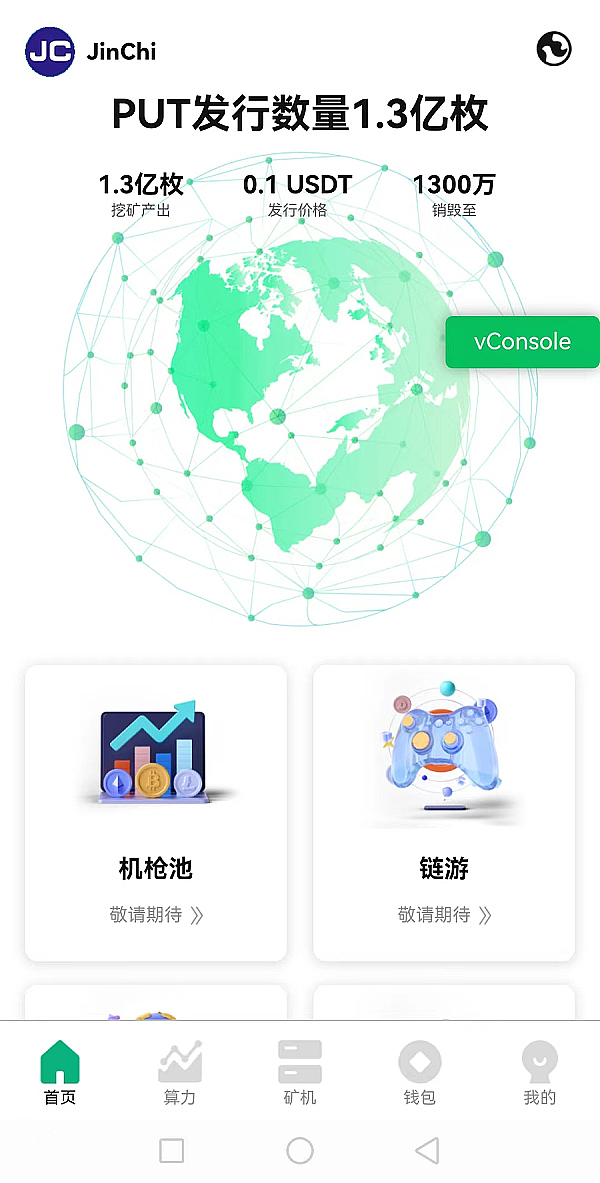Image resolution: width=600 pixels, height=1183 pixels.
Task: Open the 链游 card
Action: [444, 812]
